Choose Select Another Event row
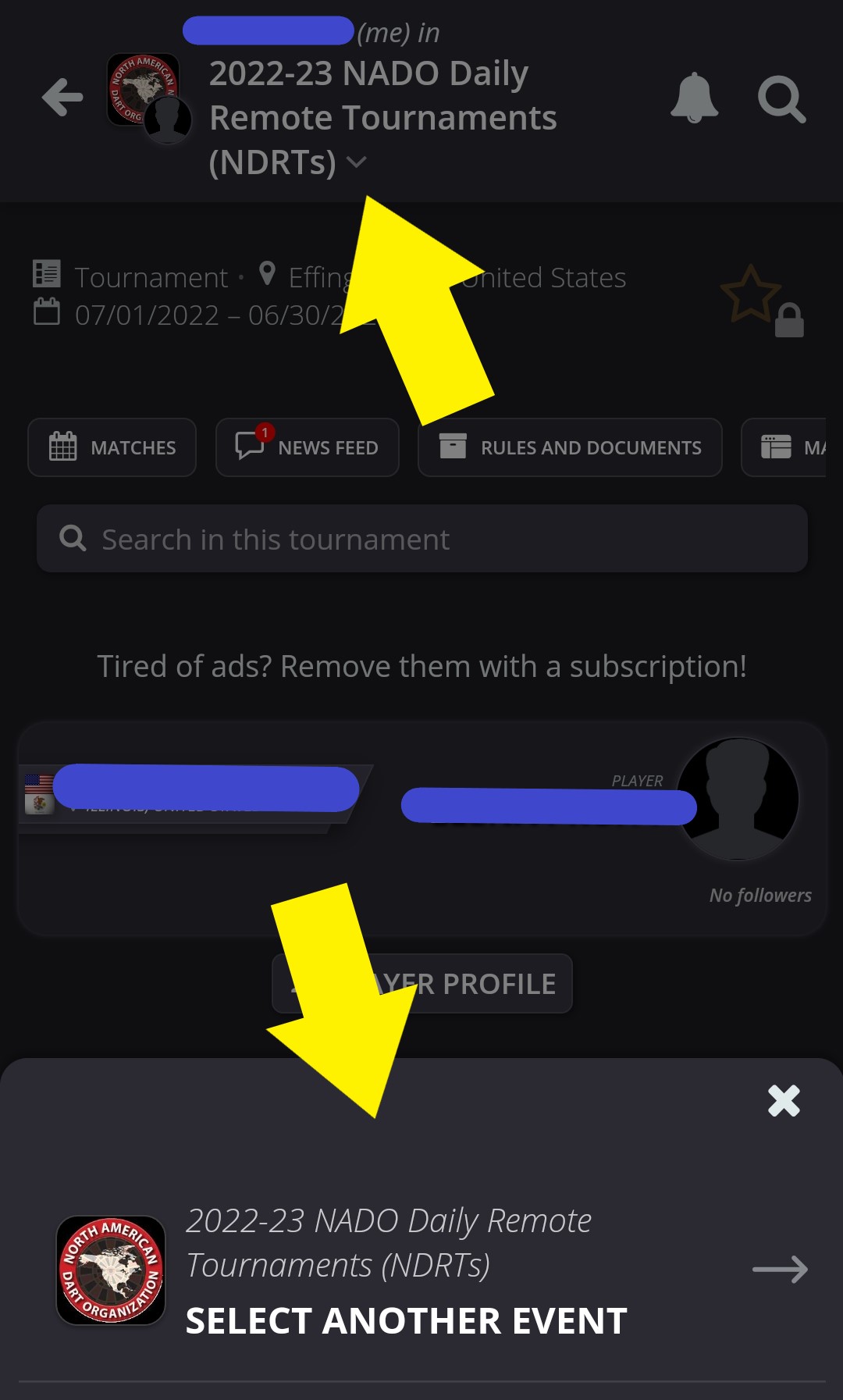The image size is (843, 1400). pos(421,1270)
